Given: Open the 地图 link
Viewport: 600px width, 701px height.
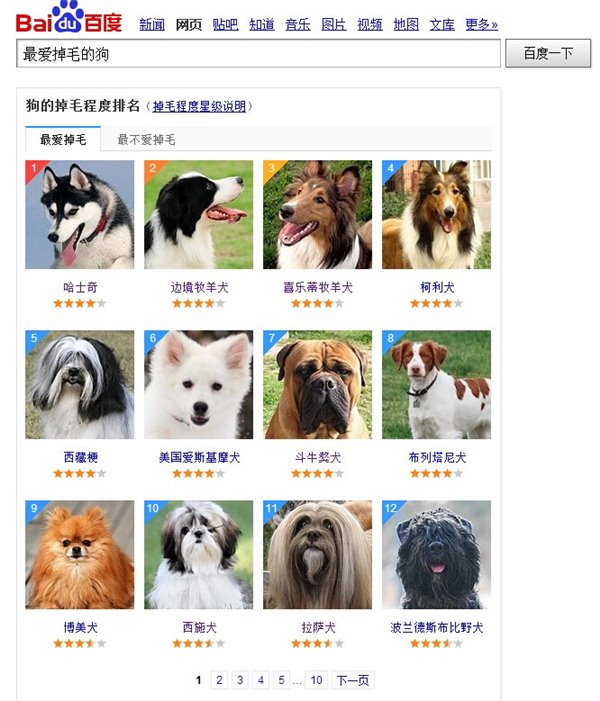Looking at the screenshot, I should [x=406, y=24].
